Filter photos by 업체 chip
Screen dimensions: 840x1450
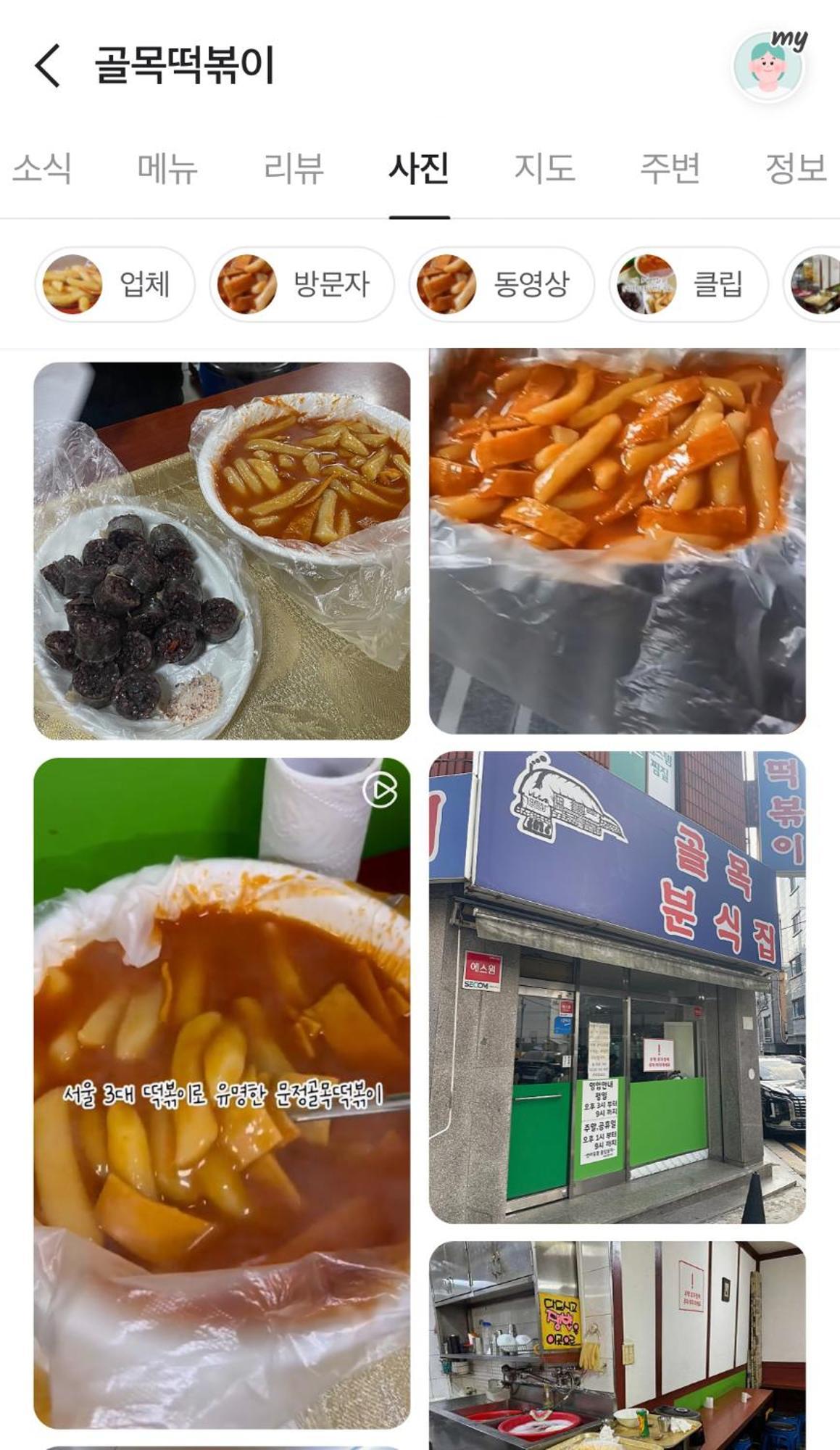click(x=115, y=284)
